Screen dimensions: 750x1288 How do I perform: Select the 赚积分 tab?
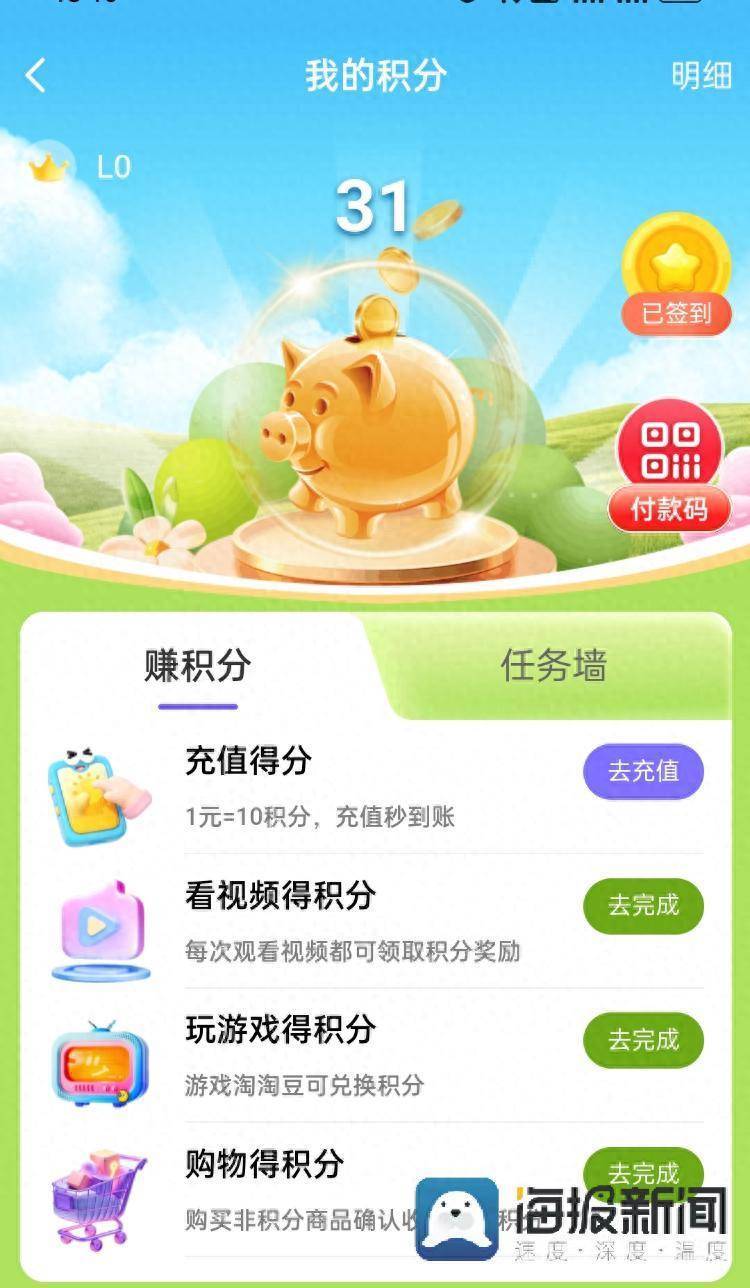[197, 666]
